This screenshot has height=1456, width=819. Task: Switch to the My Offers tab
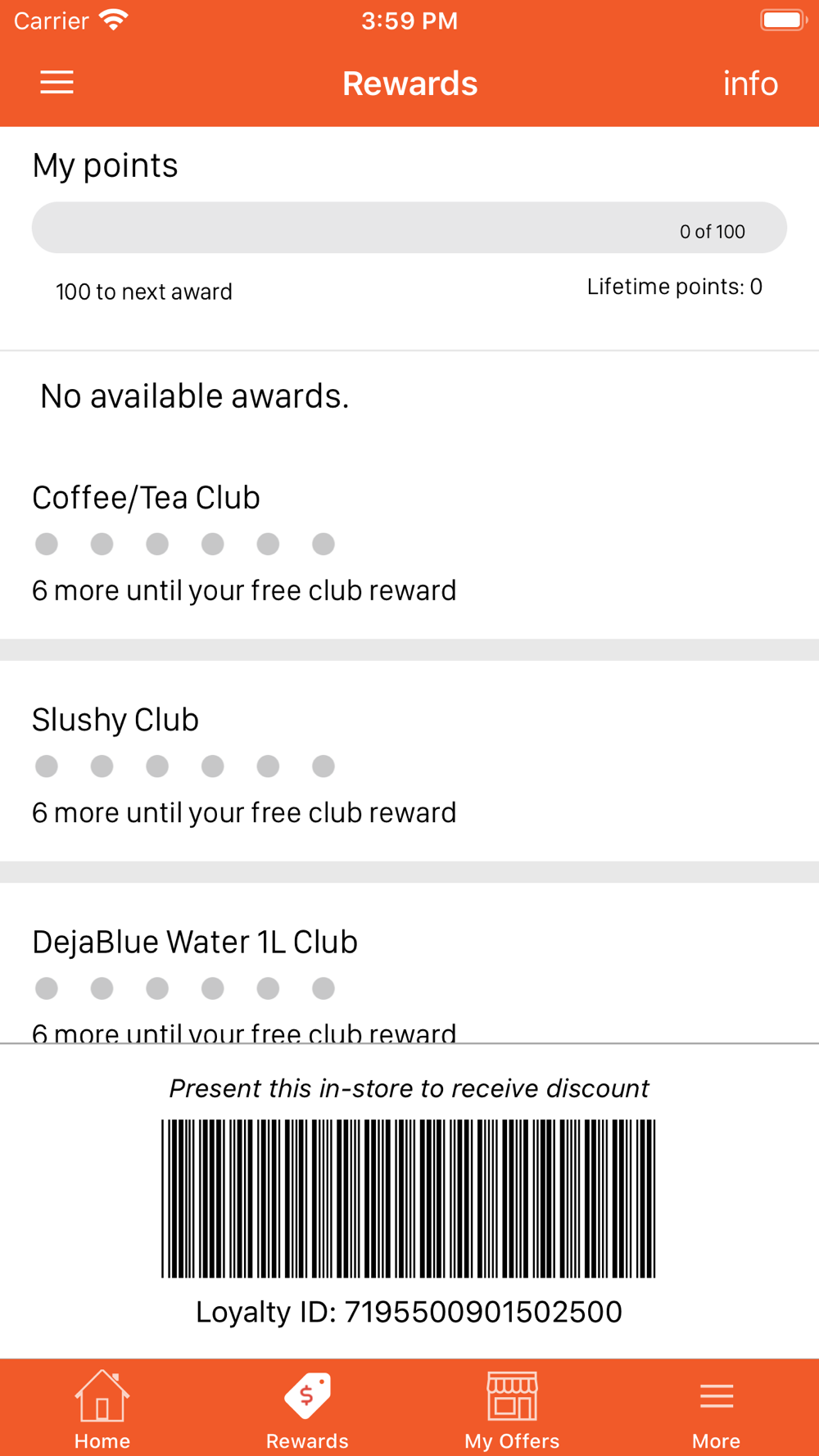coord(512,1409)
